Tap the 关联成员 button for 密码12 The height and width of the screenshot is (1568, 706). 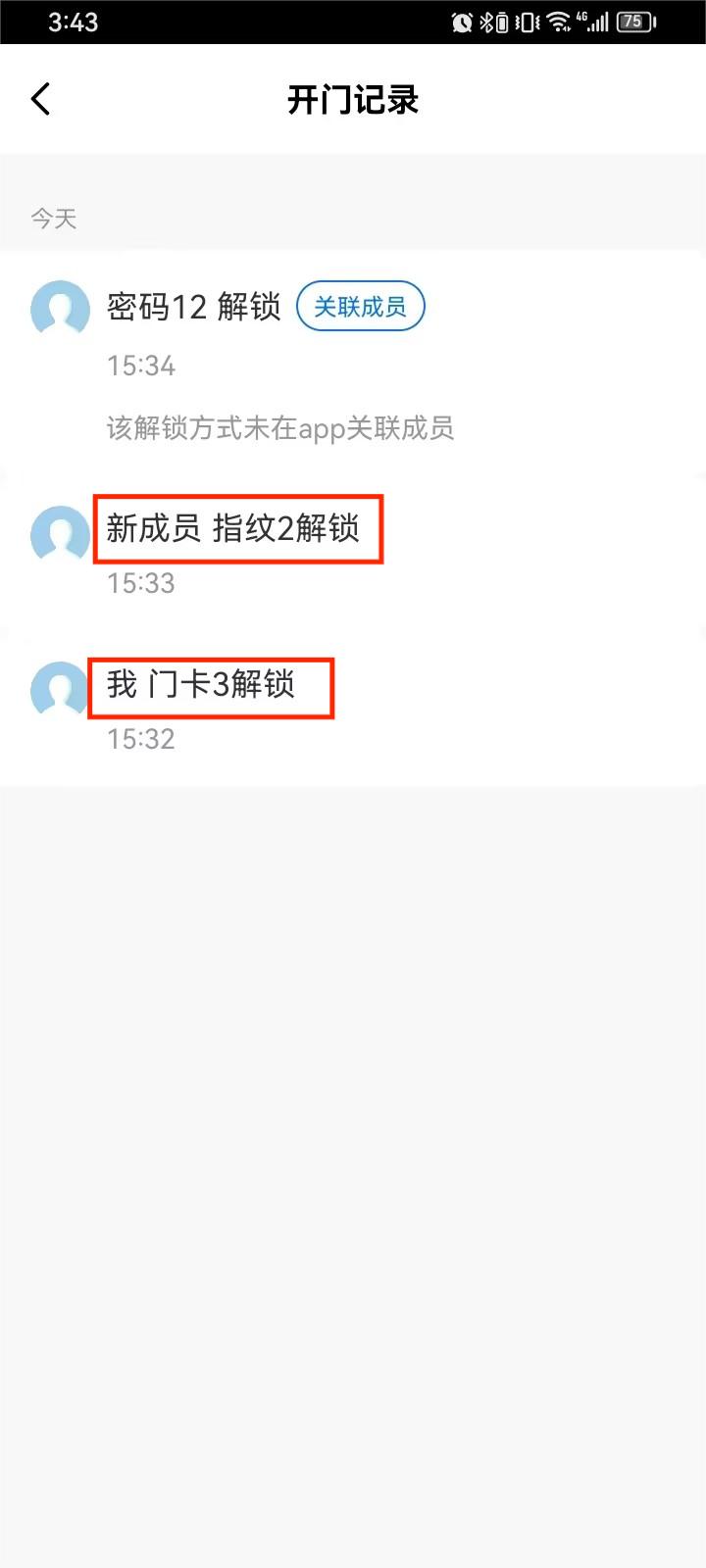pyautogui.click(x=360, y=307)
